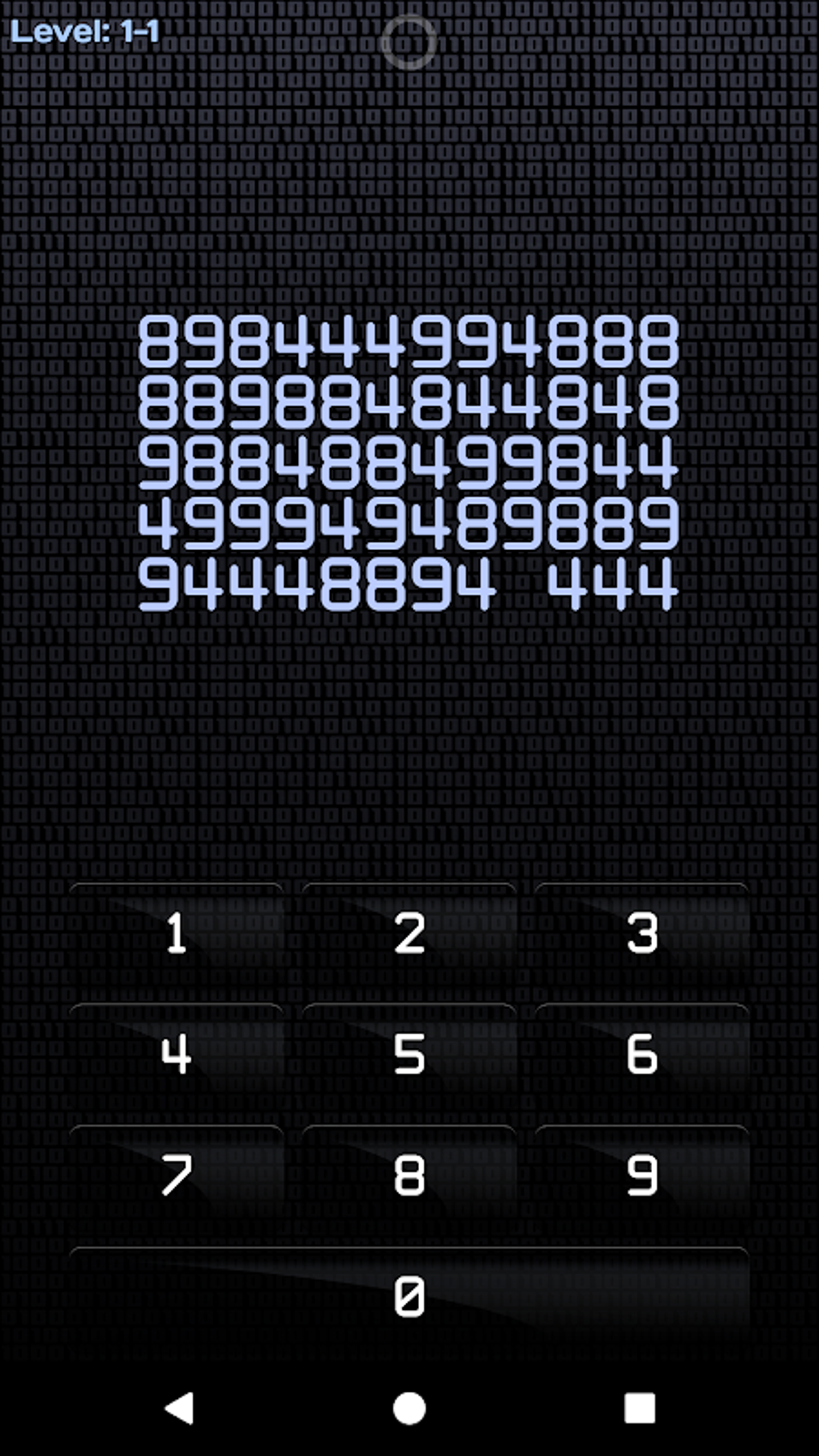
Task: Enter 0 using the wide bottom key
Action: point(409,1297)
